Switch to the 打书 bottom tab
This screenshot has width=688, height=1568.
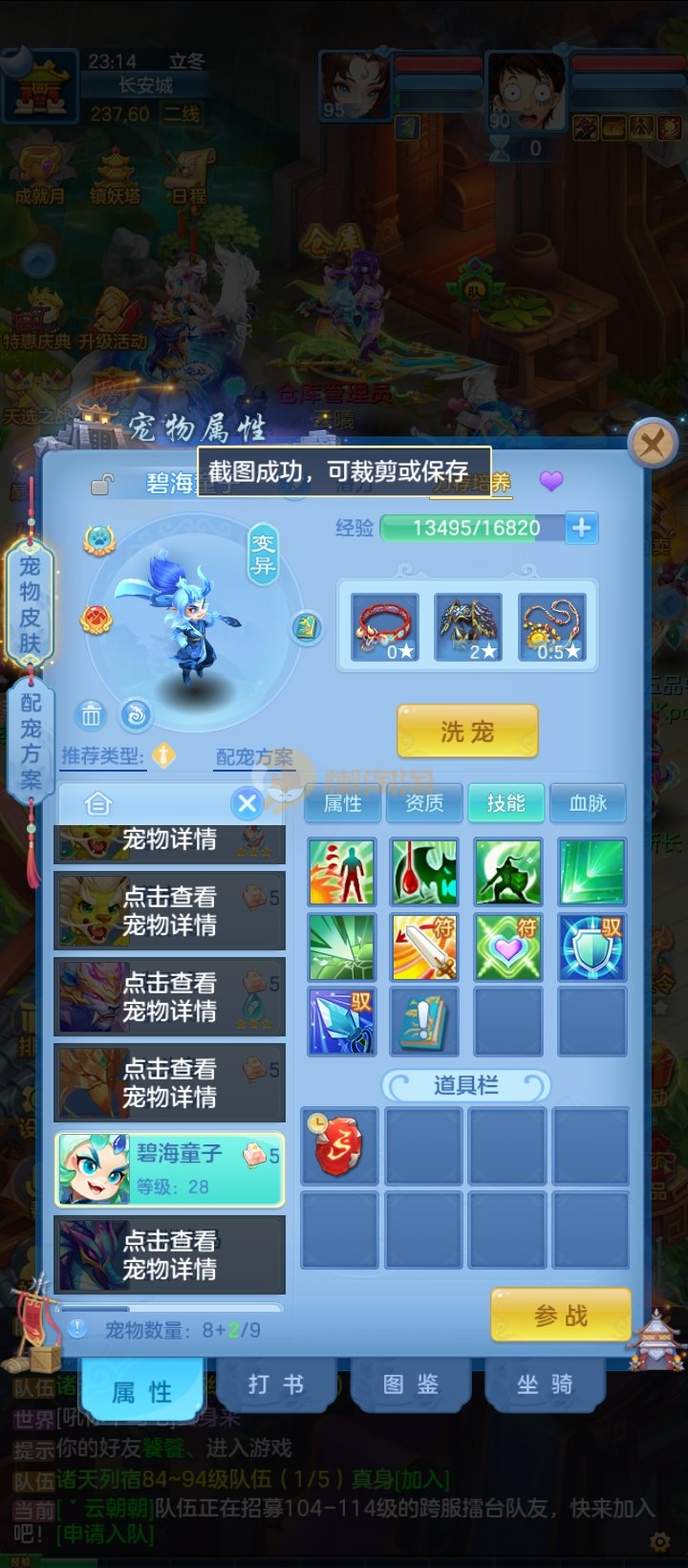point(277,1384)
